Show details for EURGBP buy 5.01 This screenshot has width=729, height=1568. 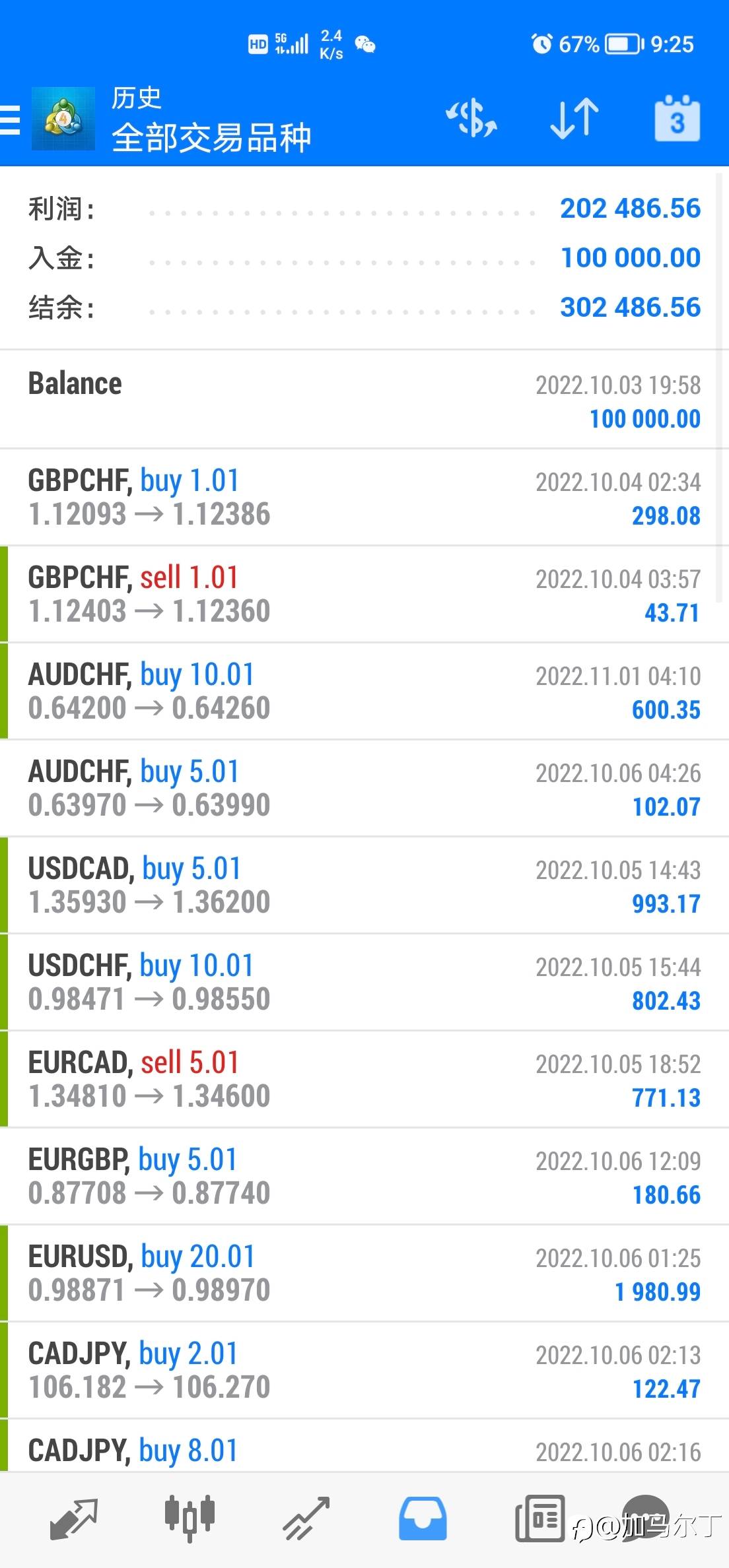(x=364, y=1177)
